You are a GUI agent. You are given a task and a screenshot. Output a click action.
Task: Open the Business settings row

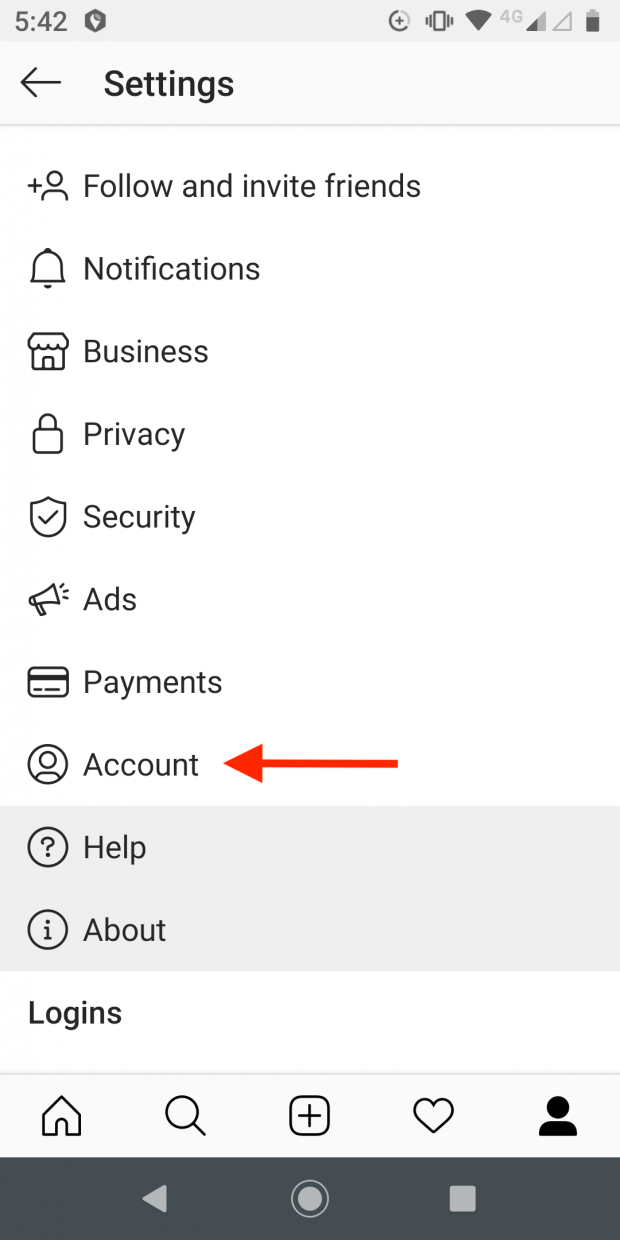(x=145, y=352)
